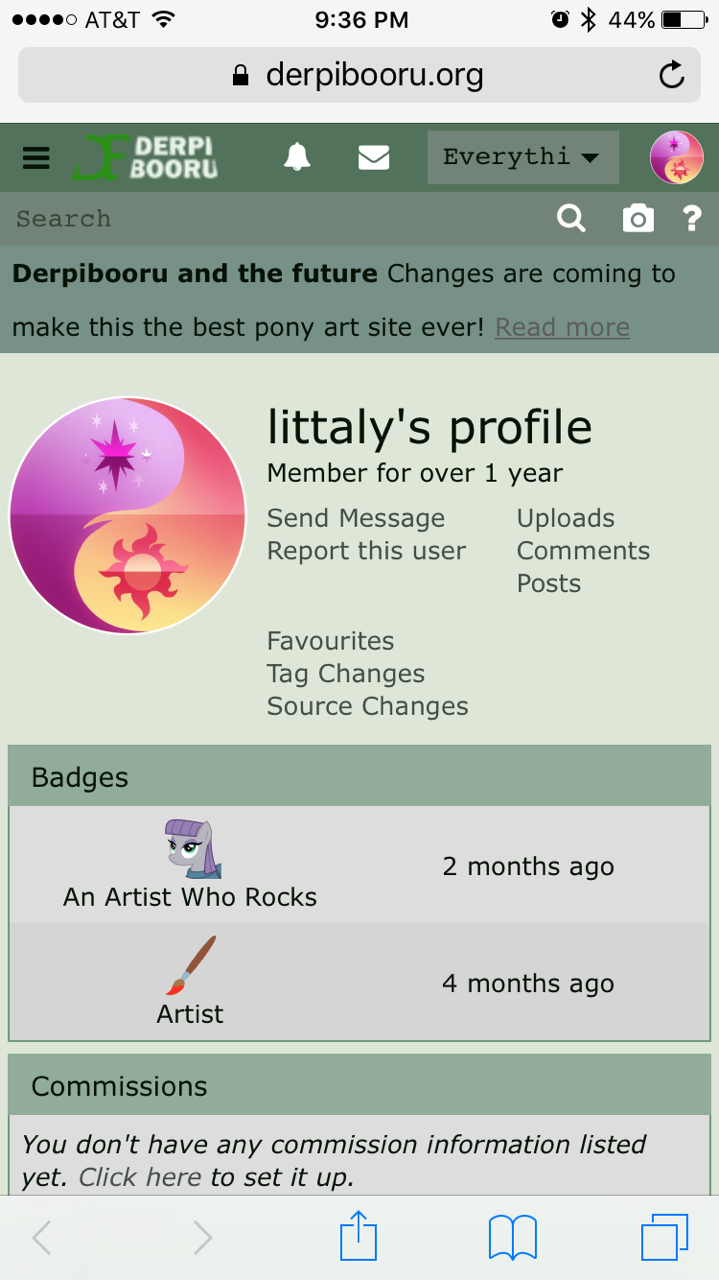Open the search help question mark
719x1280 pixels.
point(692,218)
